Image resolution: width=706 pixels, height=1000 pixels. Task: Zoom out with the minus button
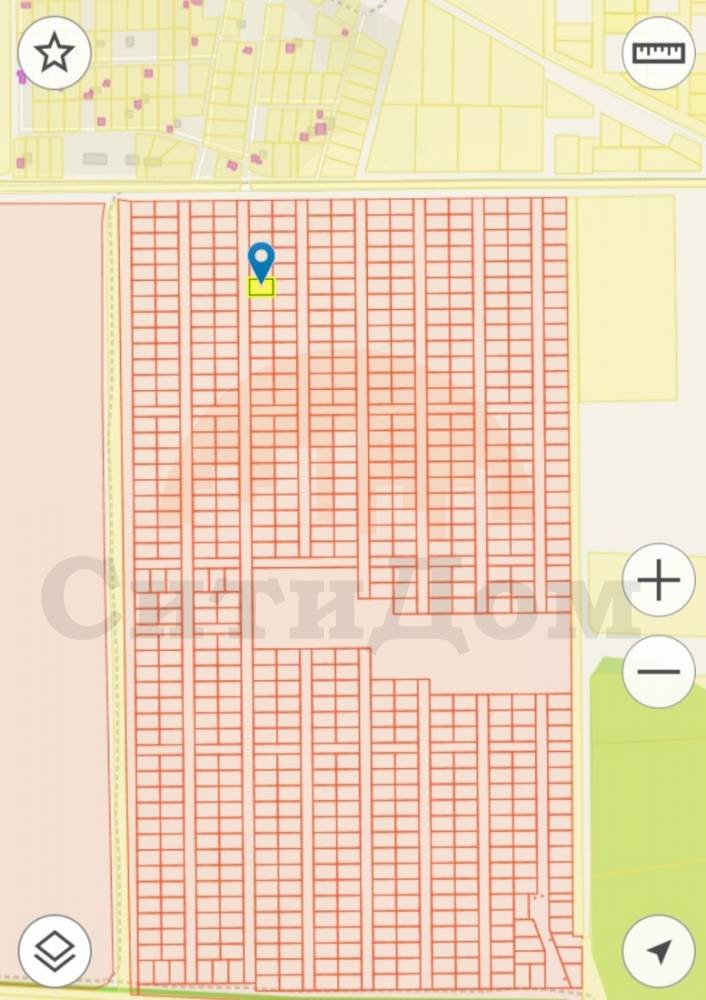[x=658, y=671]
